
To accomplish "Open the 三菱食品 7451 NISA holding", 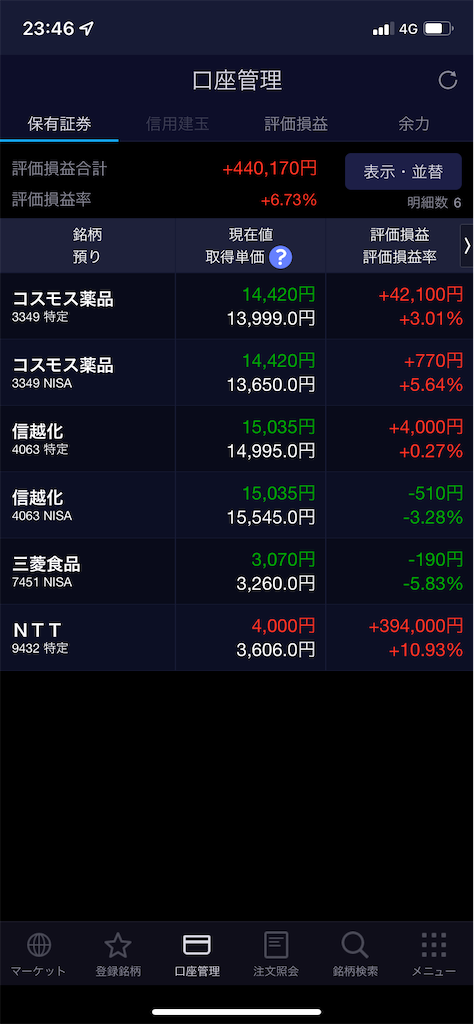I will [x=237, y=571].
